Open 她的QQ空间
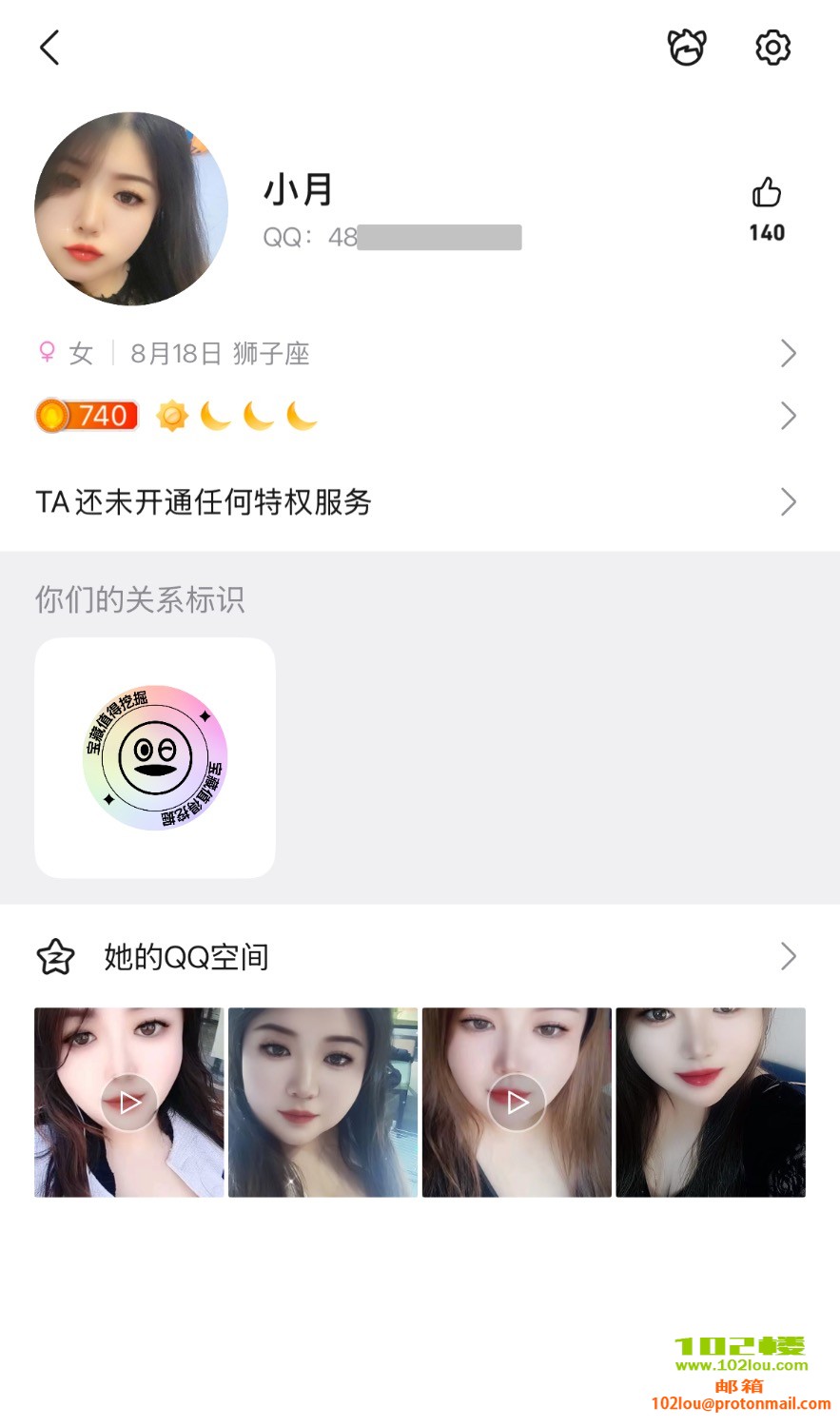 click(x=419, y=957)
